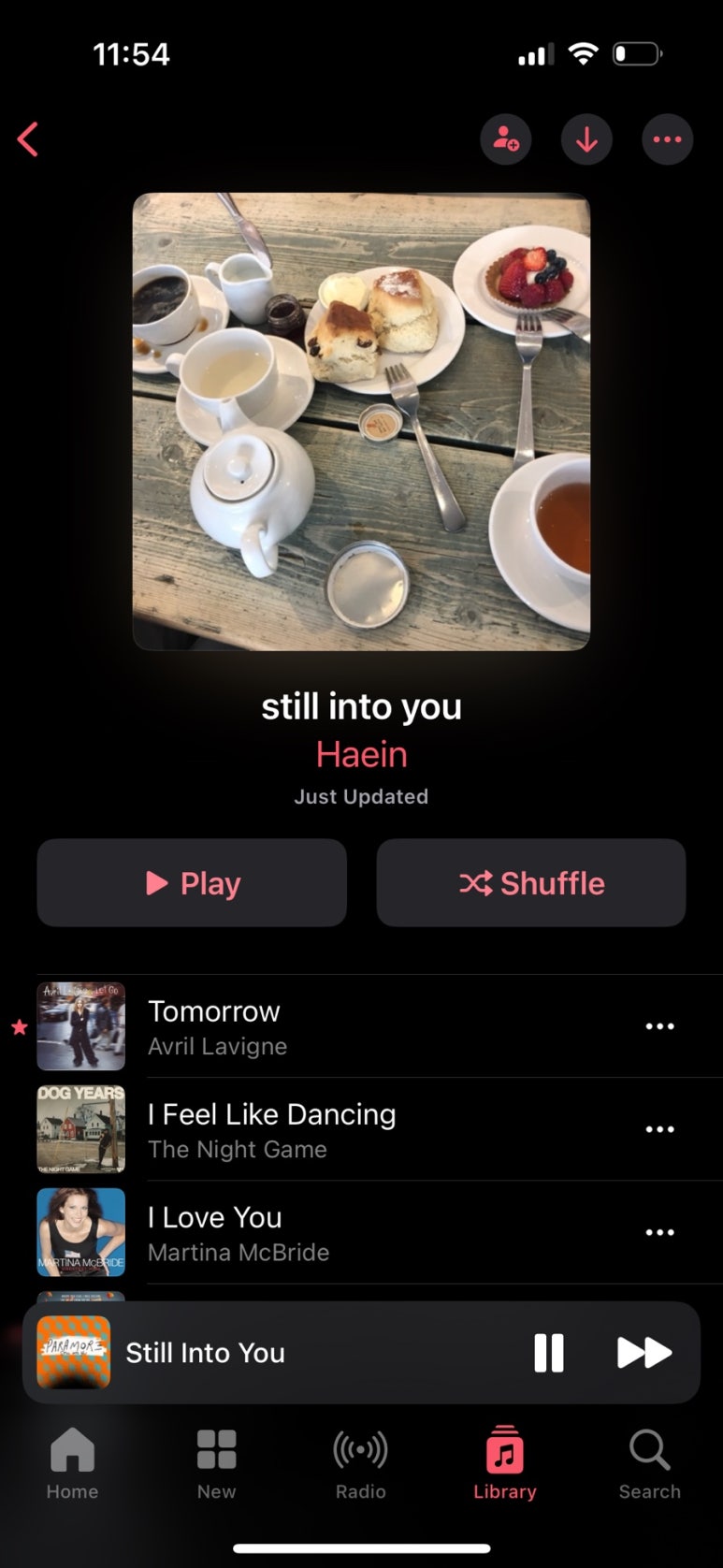
Task: Switch to the Home tab
Action: pos(72,1464)
